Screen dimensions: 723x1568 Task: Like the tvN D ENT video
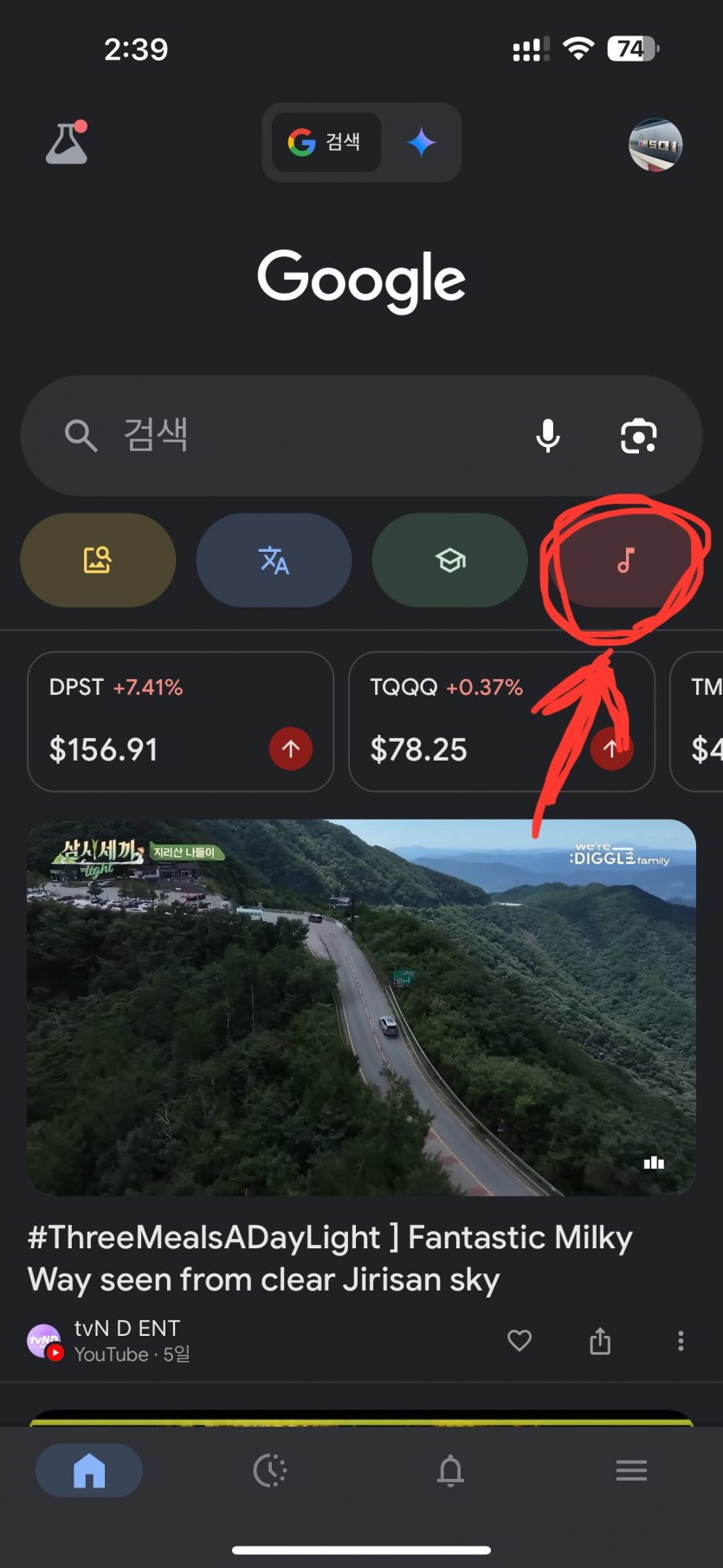click(x=519, y=1341)
